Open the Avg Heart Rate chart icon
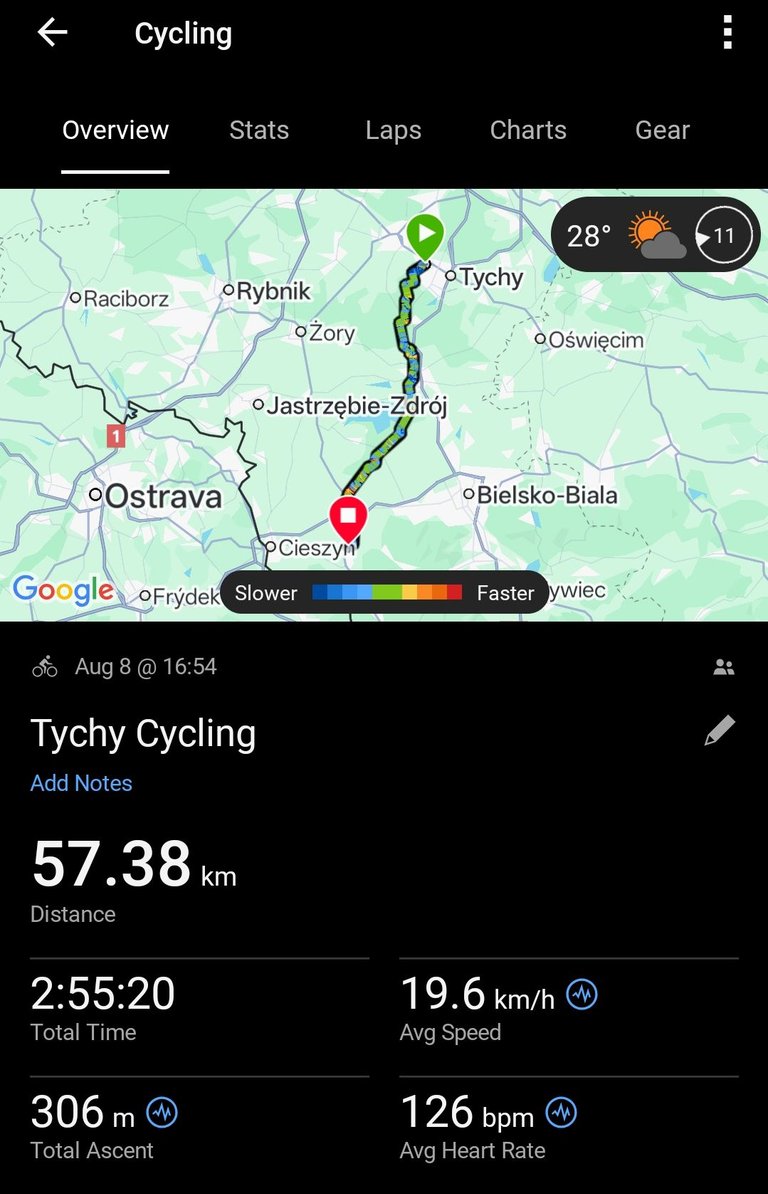Viewport: 768px width, 1194px height. click(561, 1112)
